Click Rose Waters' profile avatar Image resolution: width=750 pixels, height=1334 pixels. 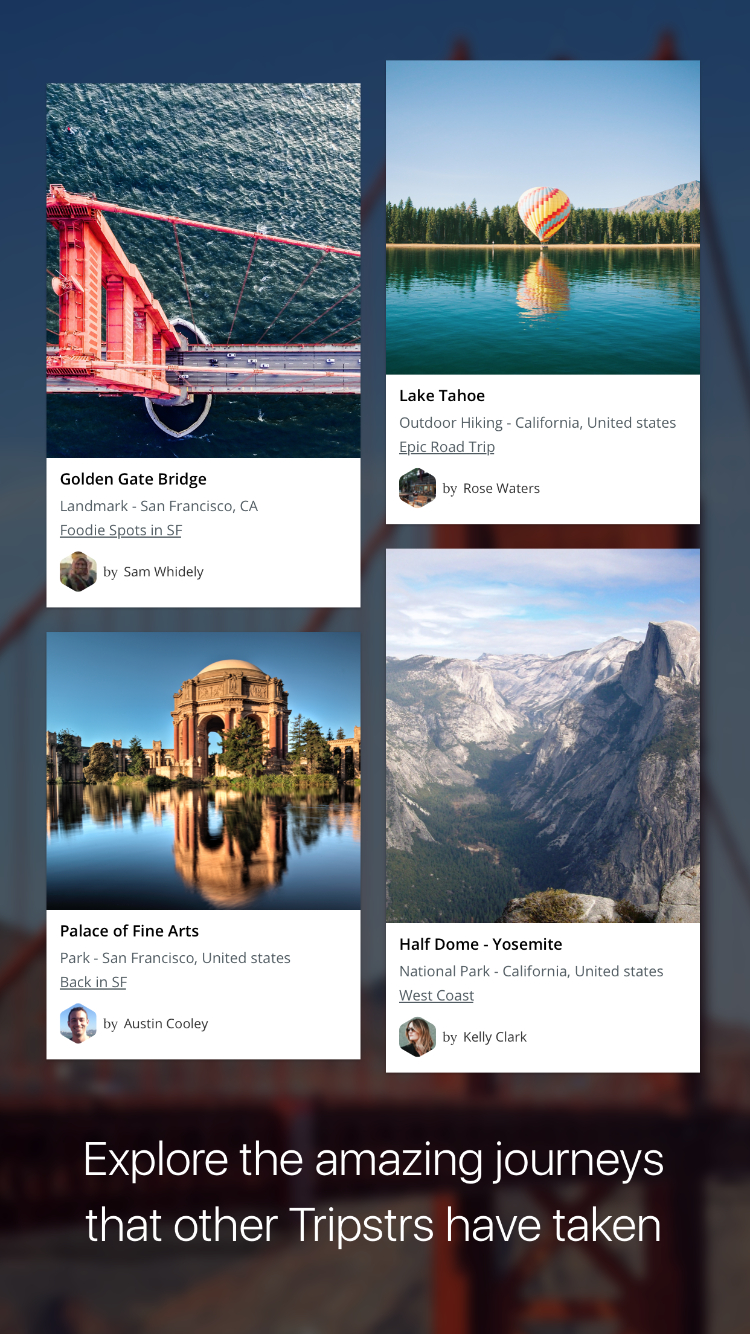[x=417, y=488]
